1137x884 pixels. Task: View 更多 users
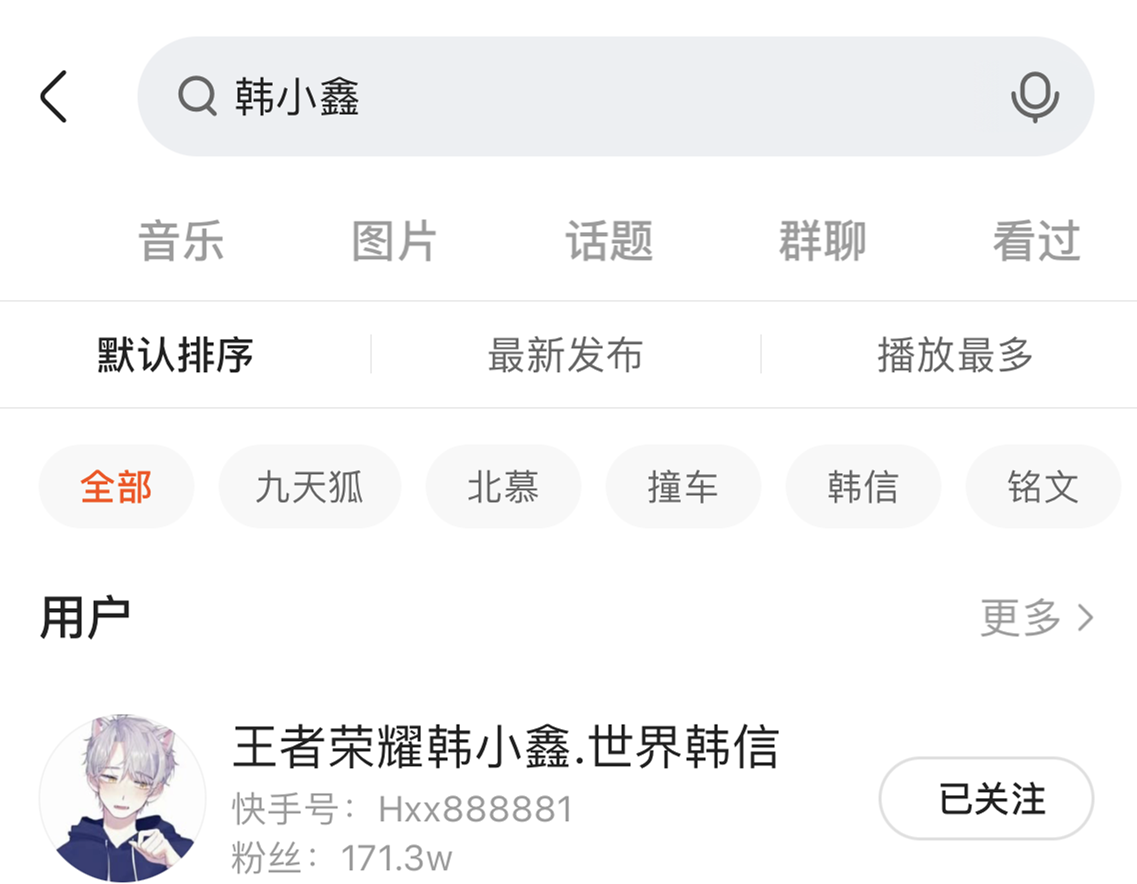coord(1036,619)
